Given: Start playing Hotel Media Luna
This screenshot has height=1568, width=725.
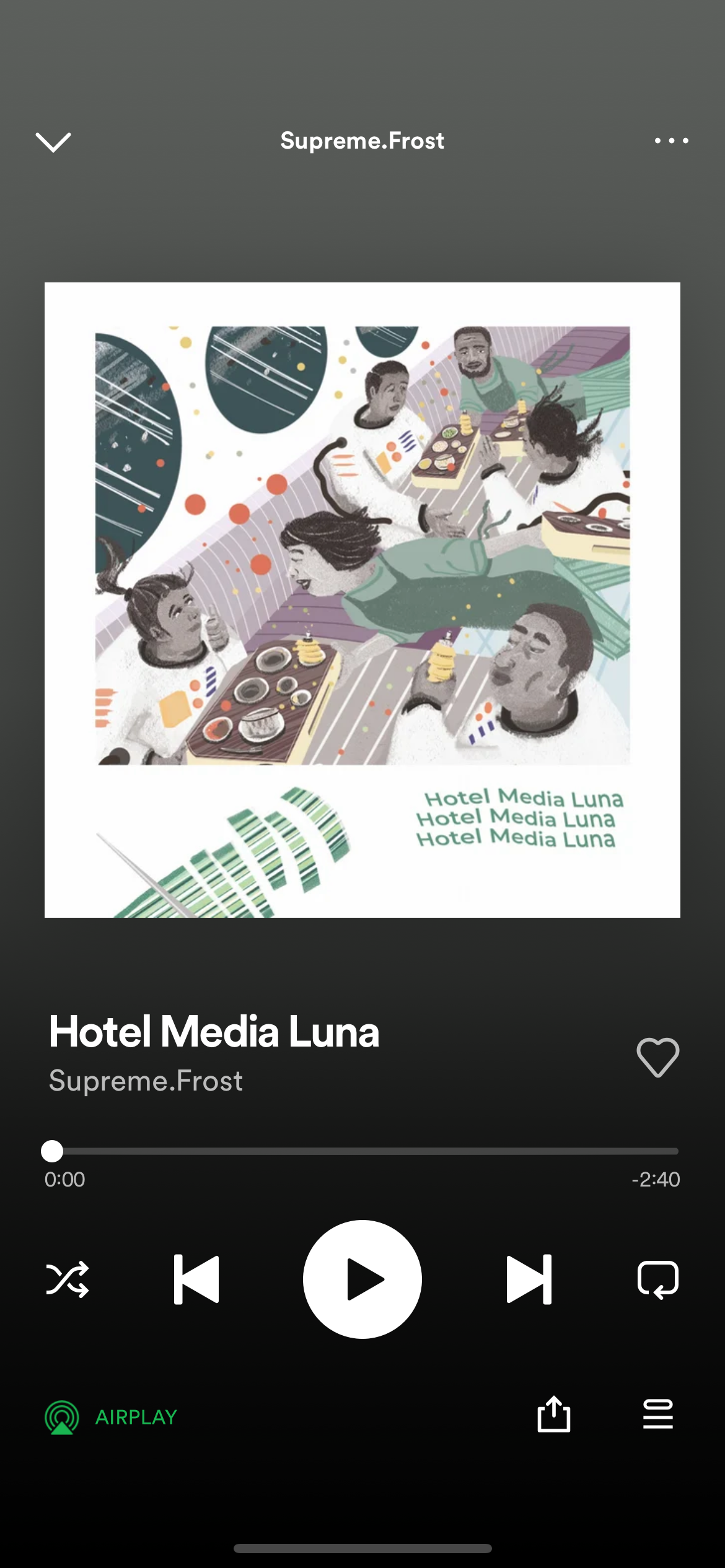Looking at the screenshot, I should (x=362, y=1279).
